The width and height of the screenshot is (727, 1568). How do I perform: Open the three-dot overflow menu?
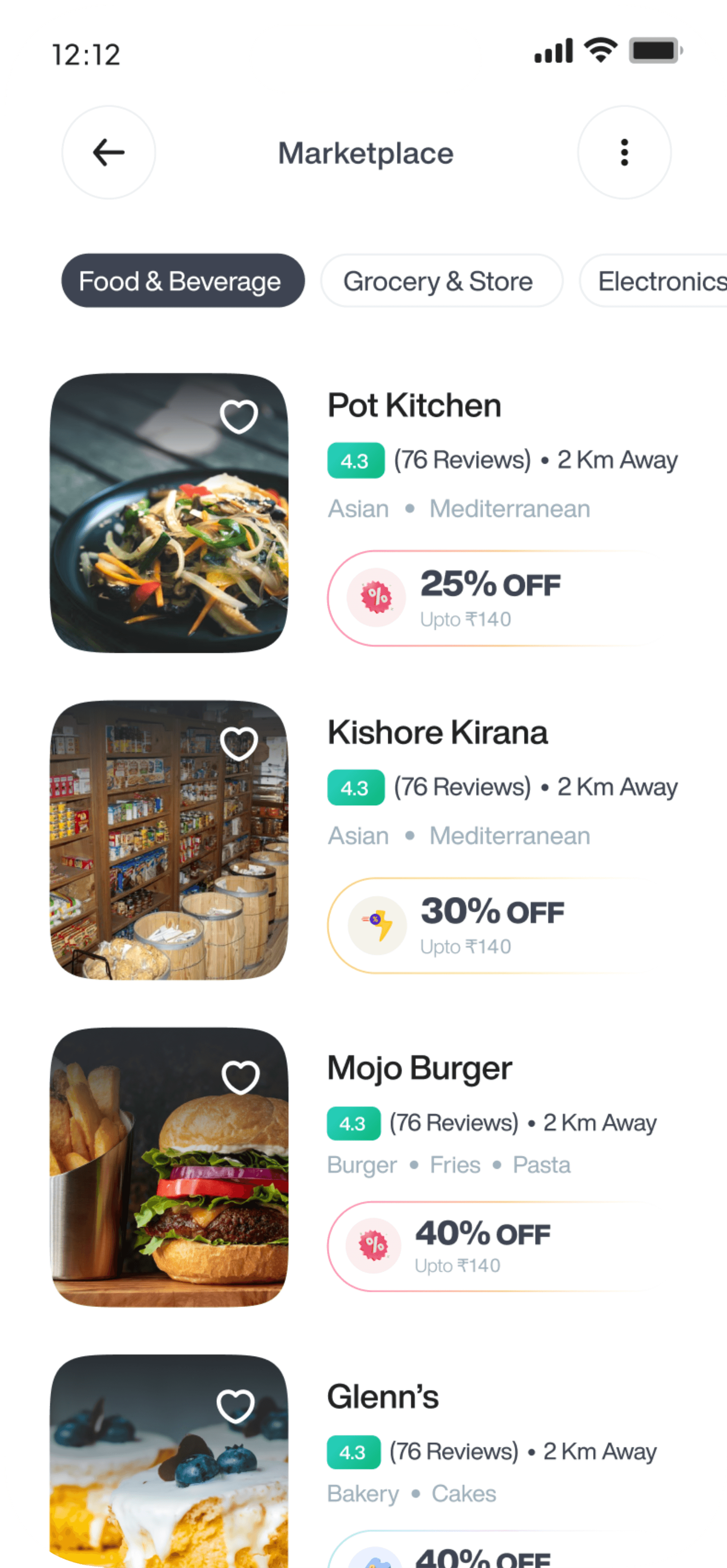coord(624,152)
